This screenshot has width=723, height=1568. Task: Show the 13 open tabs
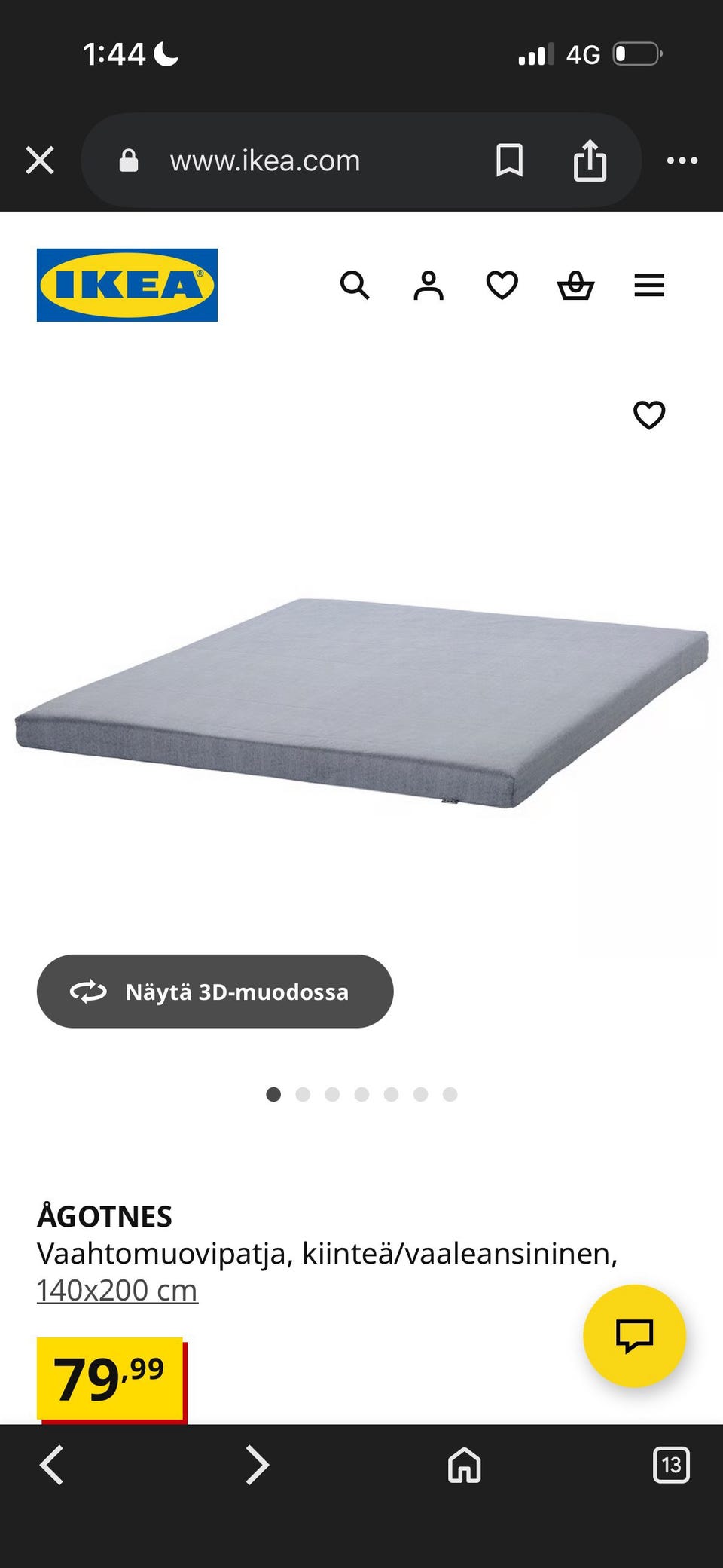coord(670,1466)
